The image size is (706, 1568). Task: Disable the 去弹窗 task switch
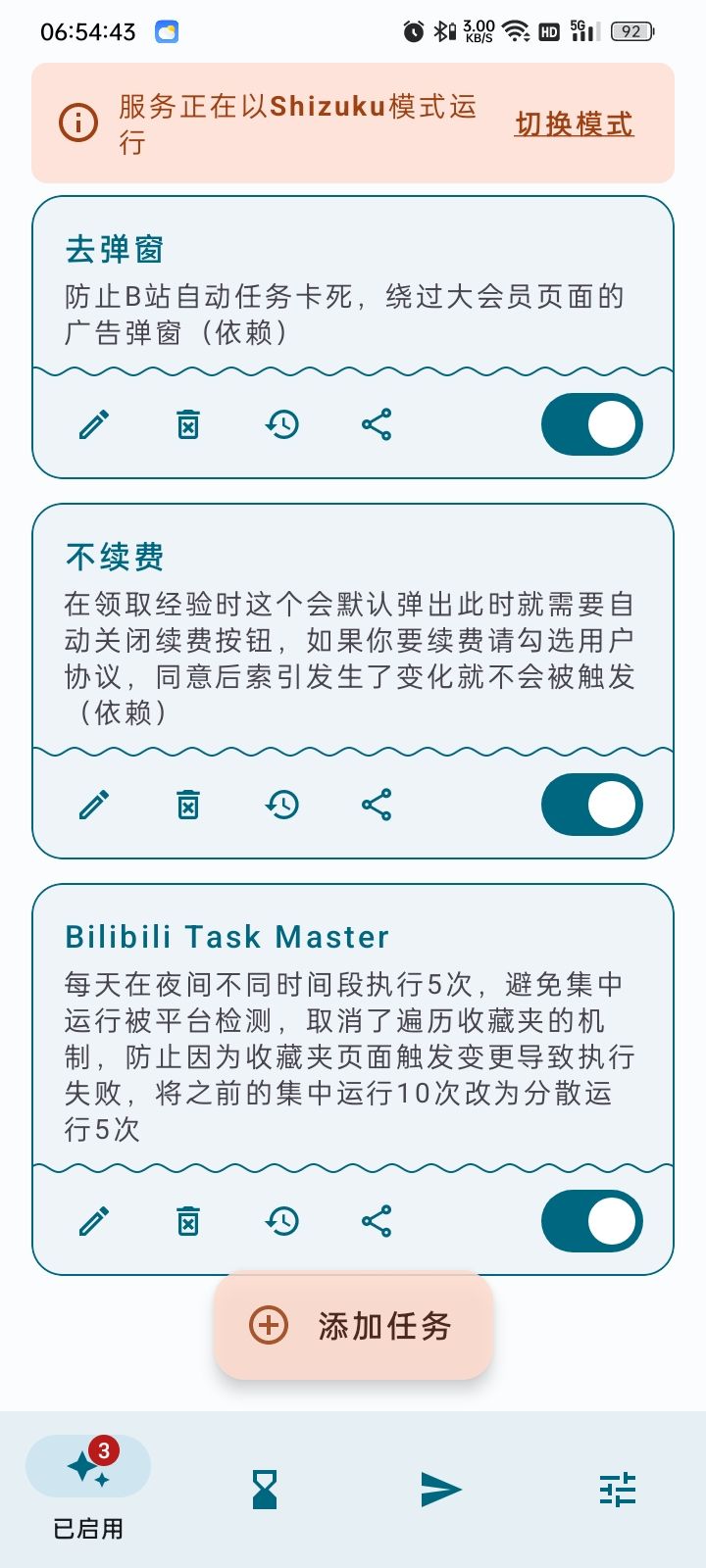tap(592, 423)
